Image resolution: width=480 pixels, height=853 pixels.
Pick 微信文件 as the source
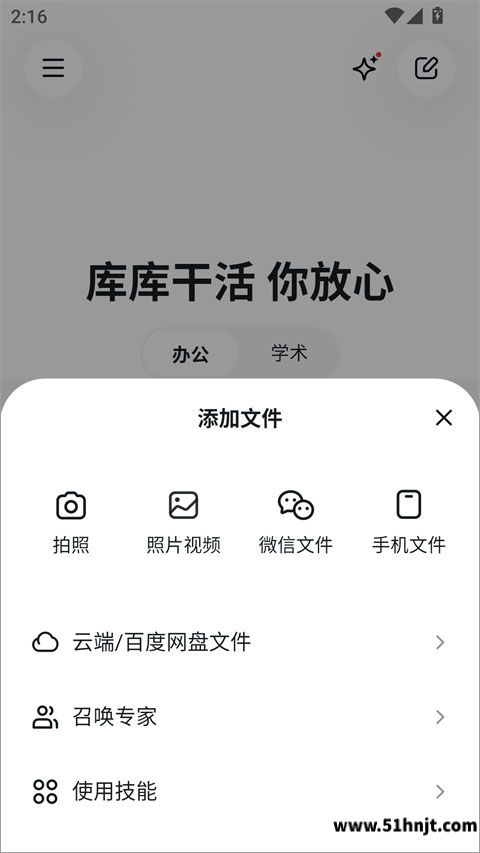coord(296,522)
